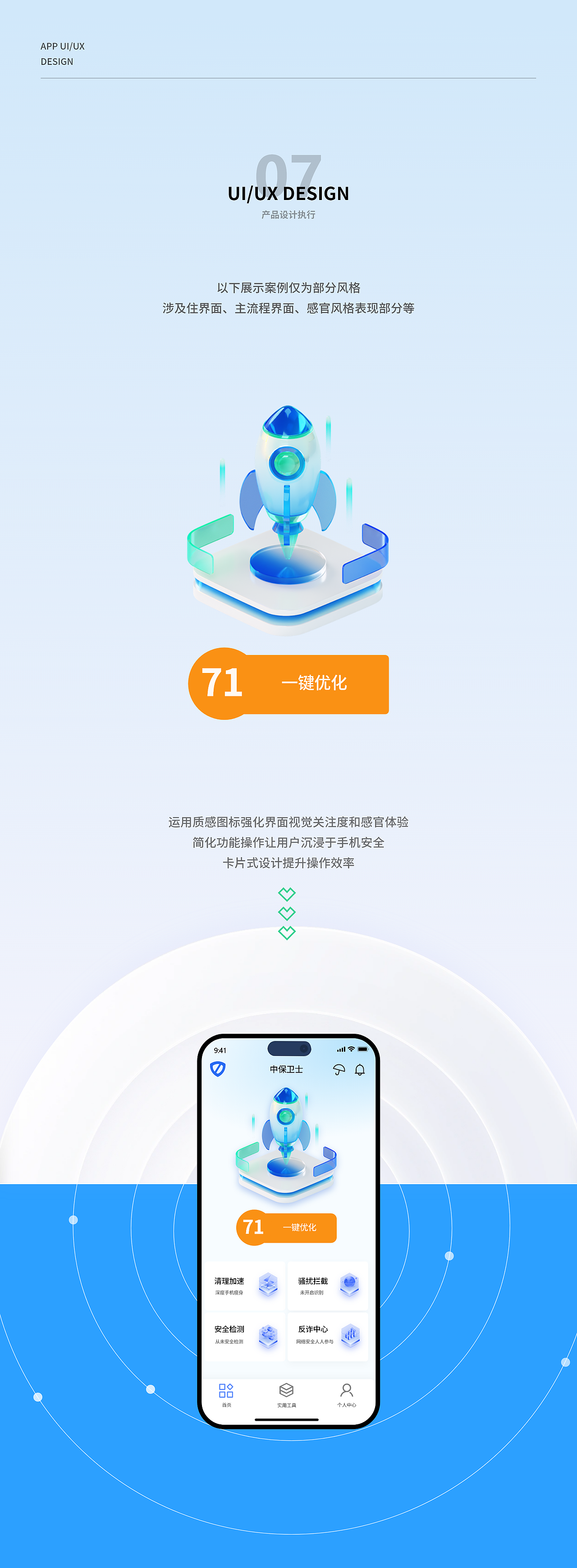Select the 反诈中心 bar chart icon

[x=350, y=1336]
